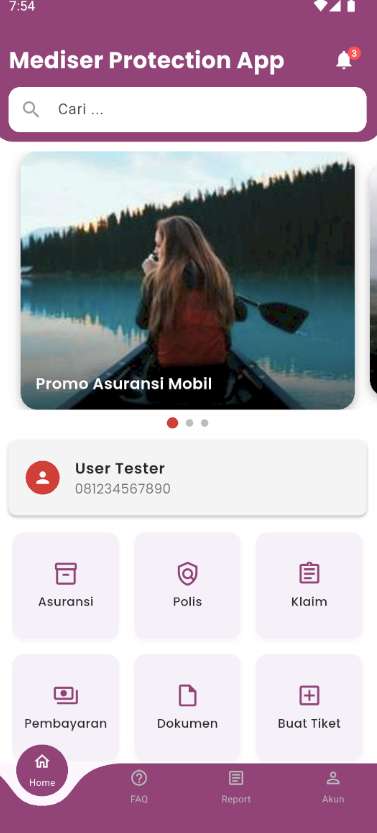
Task: Tap the Cari search field
Action: point(187,109)
